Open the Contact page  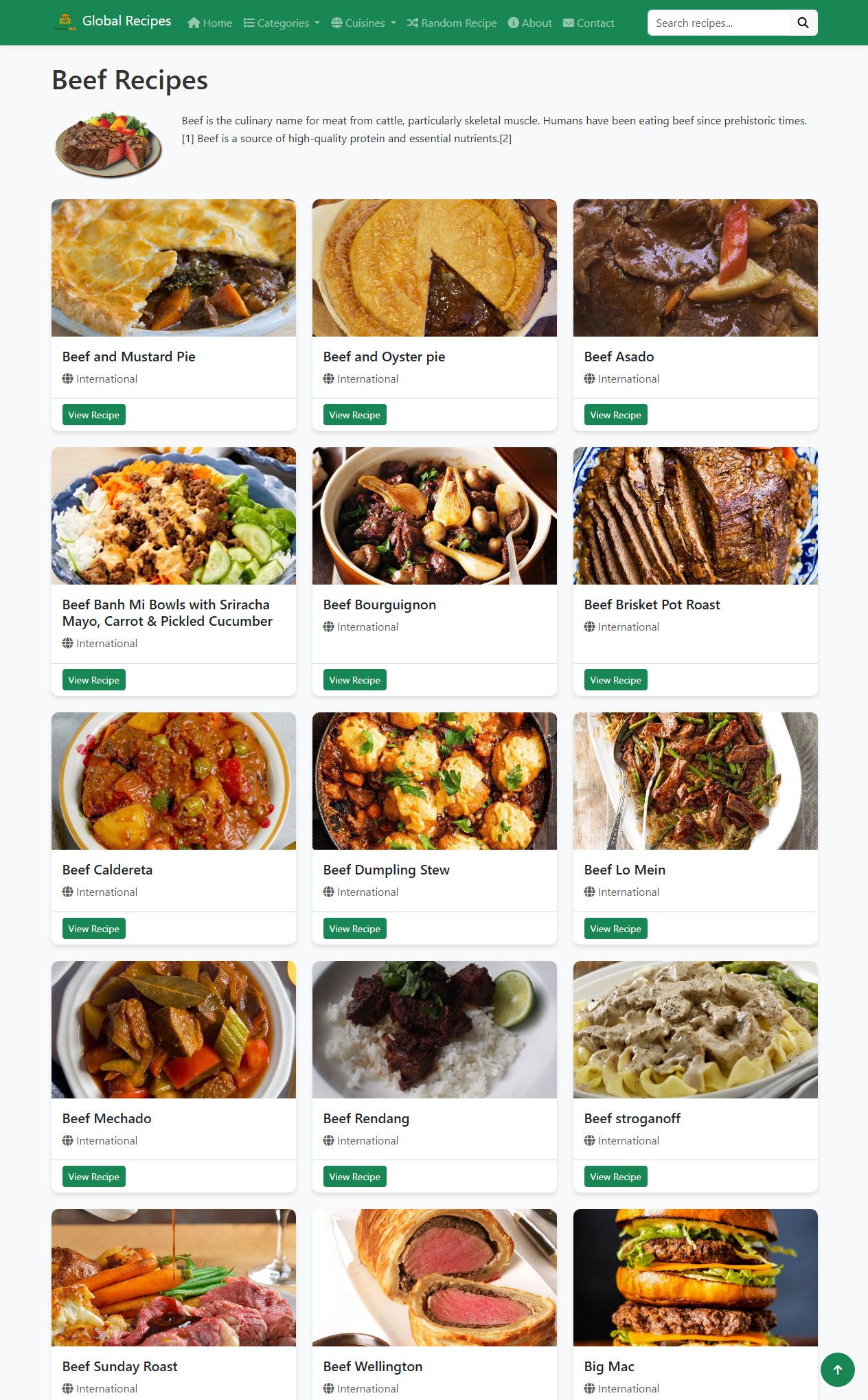(589, 23)
